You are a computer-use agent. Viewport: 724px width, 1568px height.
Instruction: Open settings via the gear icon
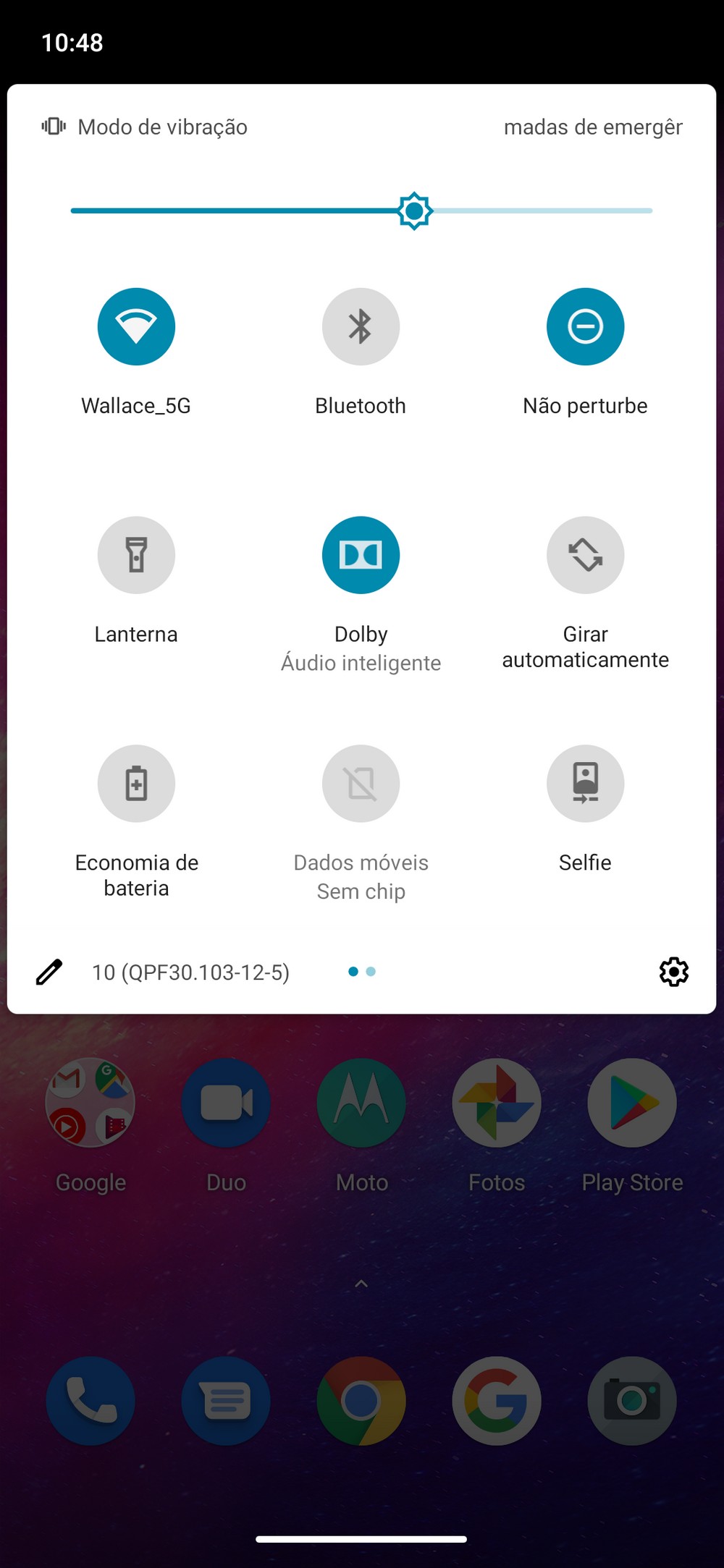(674, 972)
